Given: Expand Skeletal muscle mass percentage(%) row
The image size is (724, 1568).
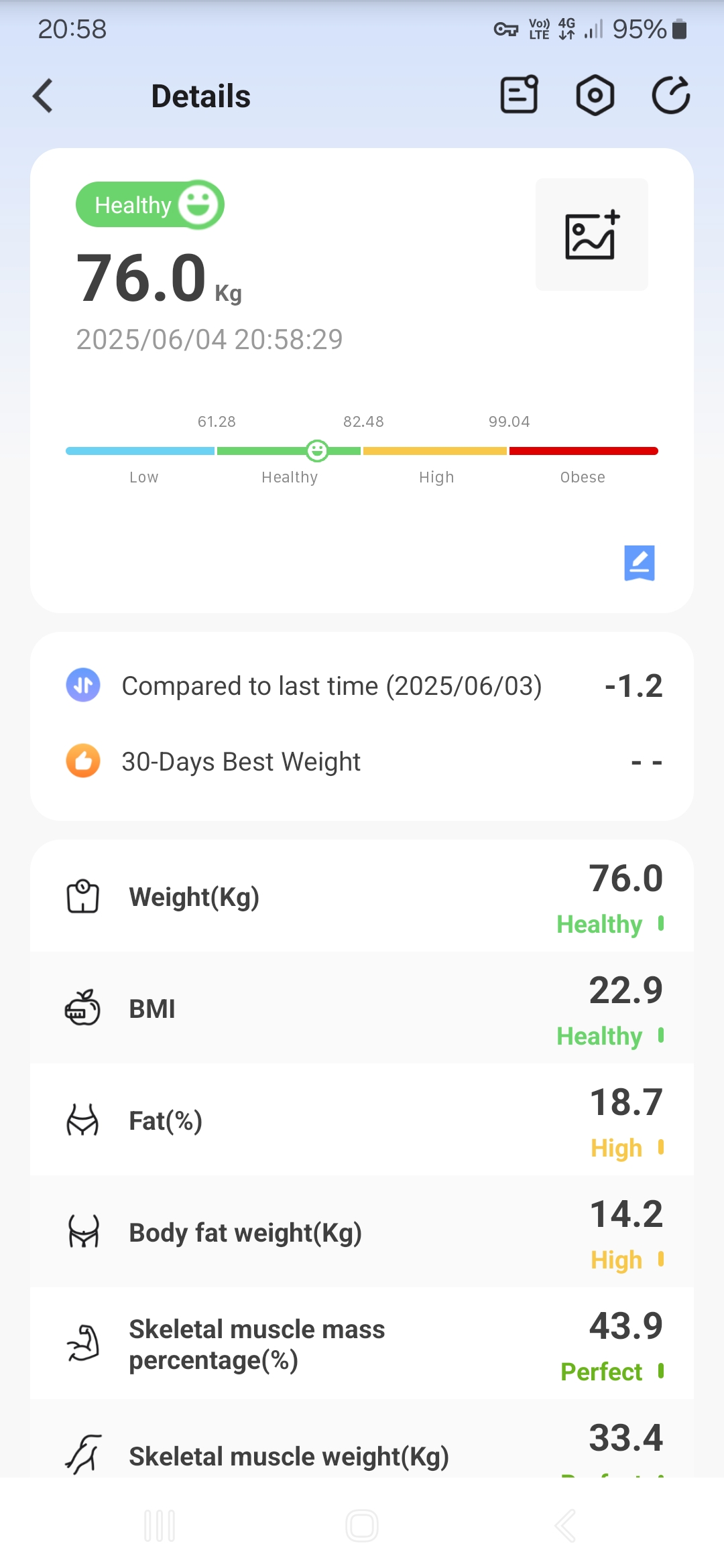Looking at the screenshot, I should coord(362,1344).
